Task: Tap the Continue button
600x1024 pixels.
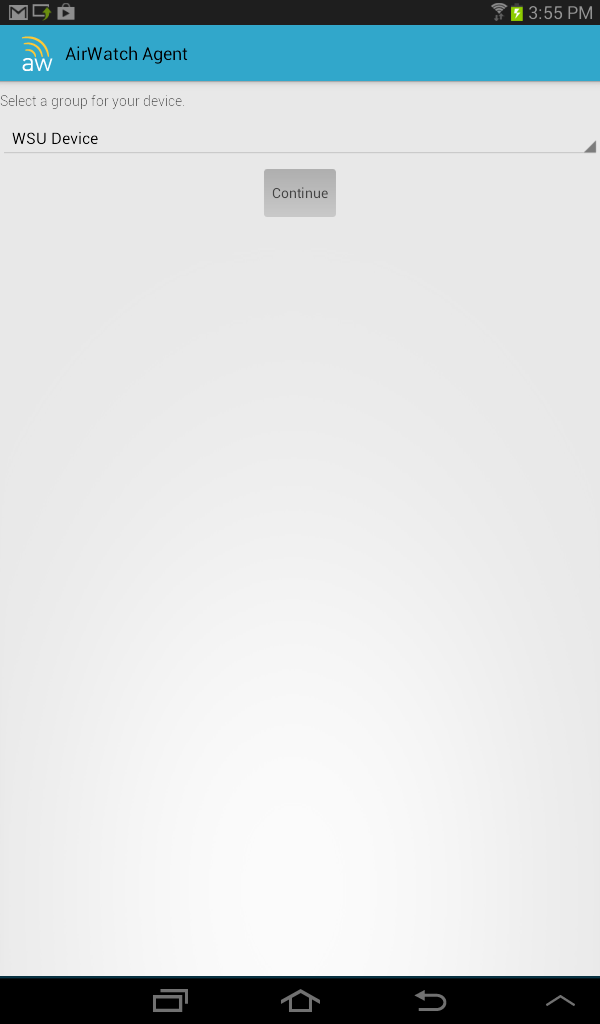Action: coord(300,193)
